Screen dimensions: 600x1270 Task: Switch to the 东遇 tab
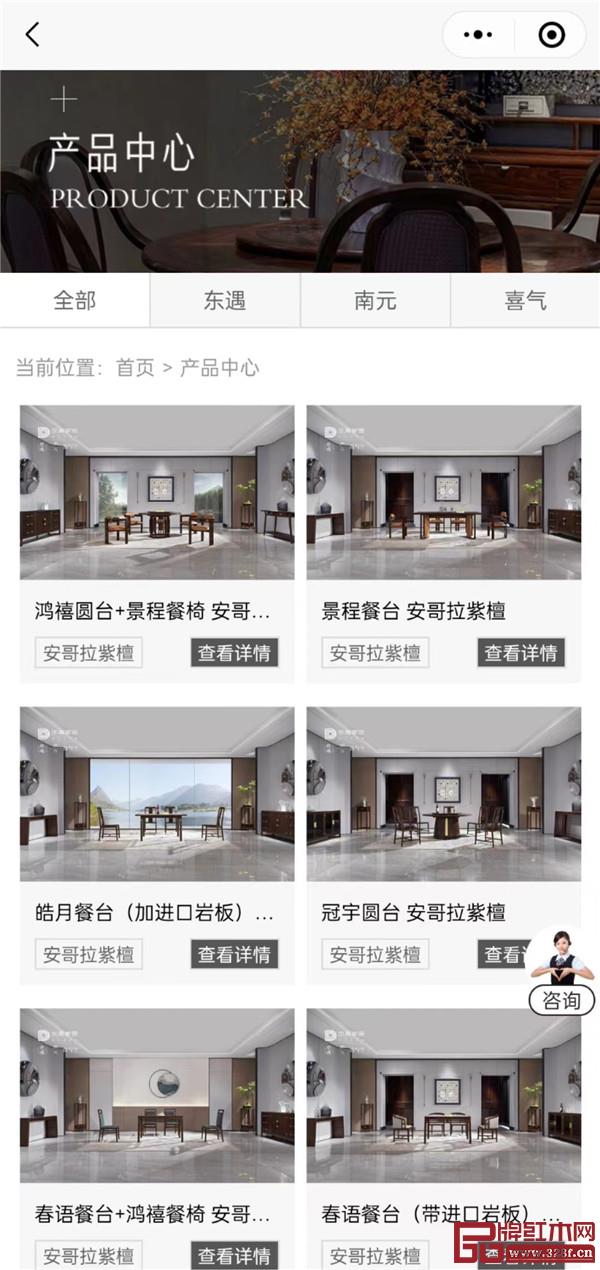225,300
